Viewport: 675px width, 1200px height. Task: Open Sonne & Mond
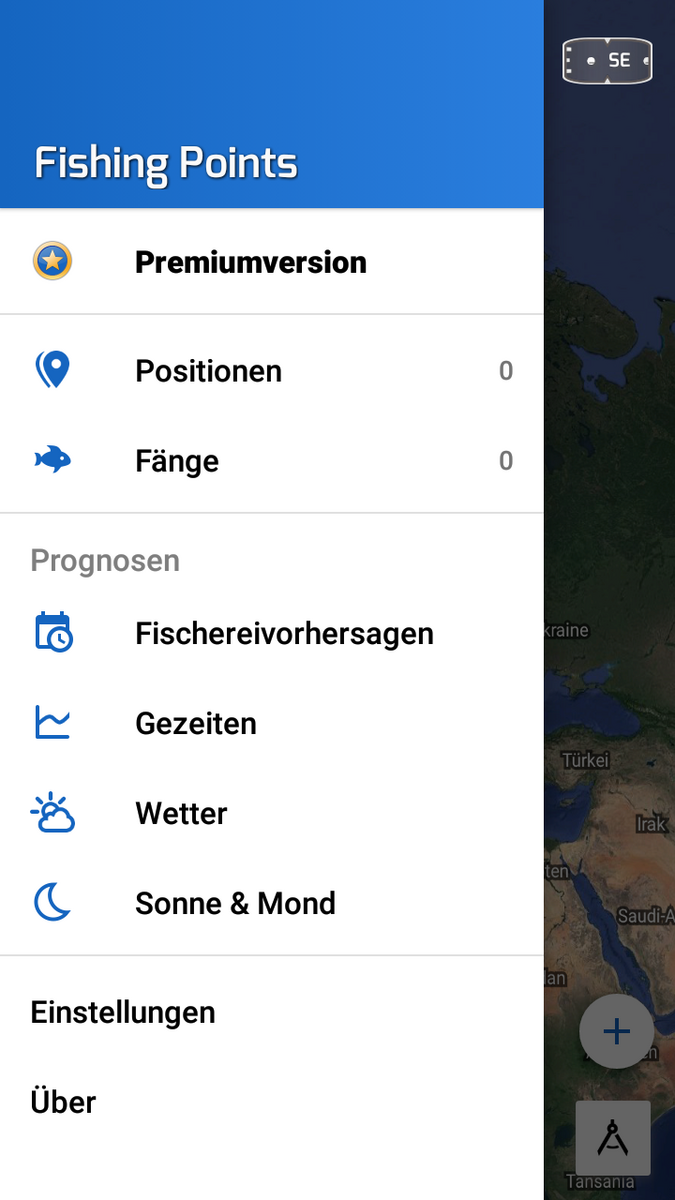(x=272, y=904)
